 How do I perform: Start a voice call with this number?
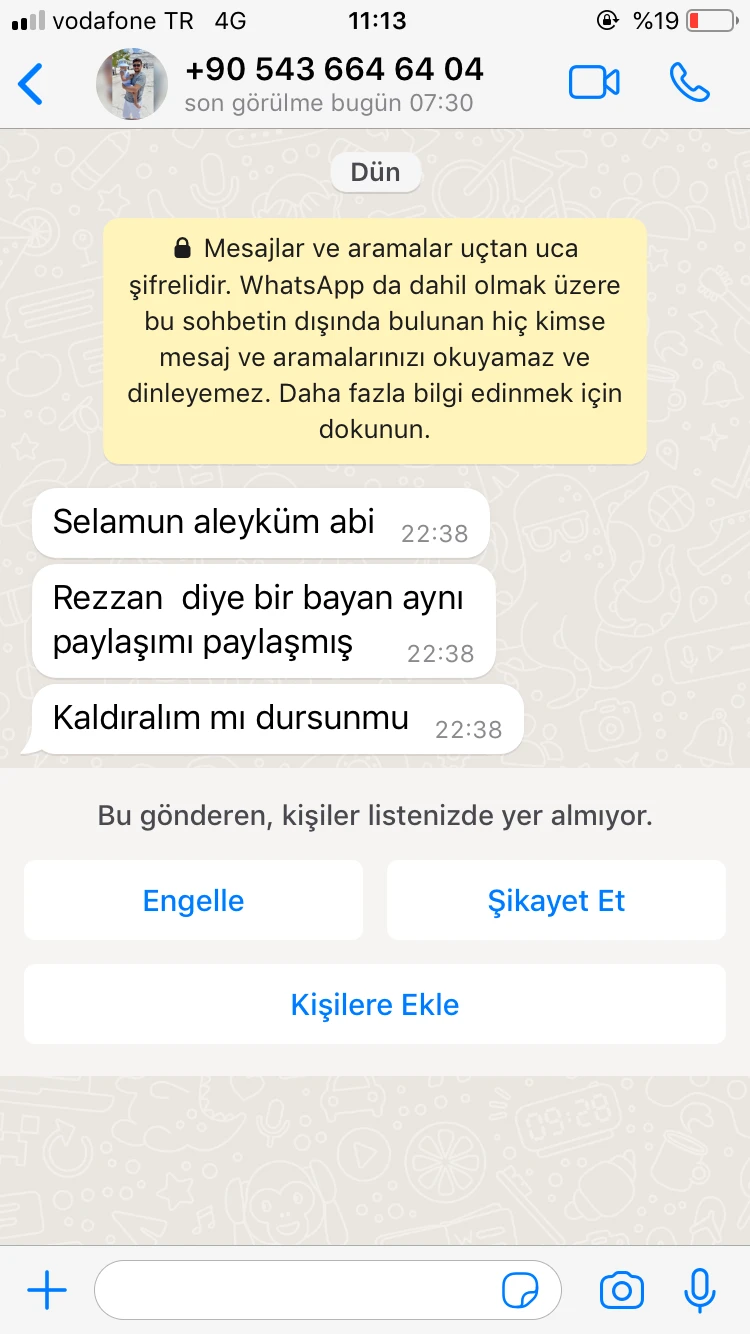tap(689, 83)
